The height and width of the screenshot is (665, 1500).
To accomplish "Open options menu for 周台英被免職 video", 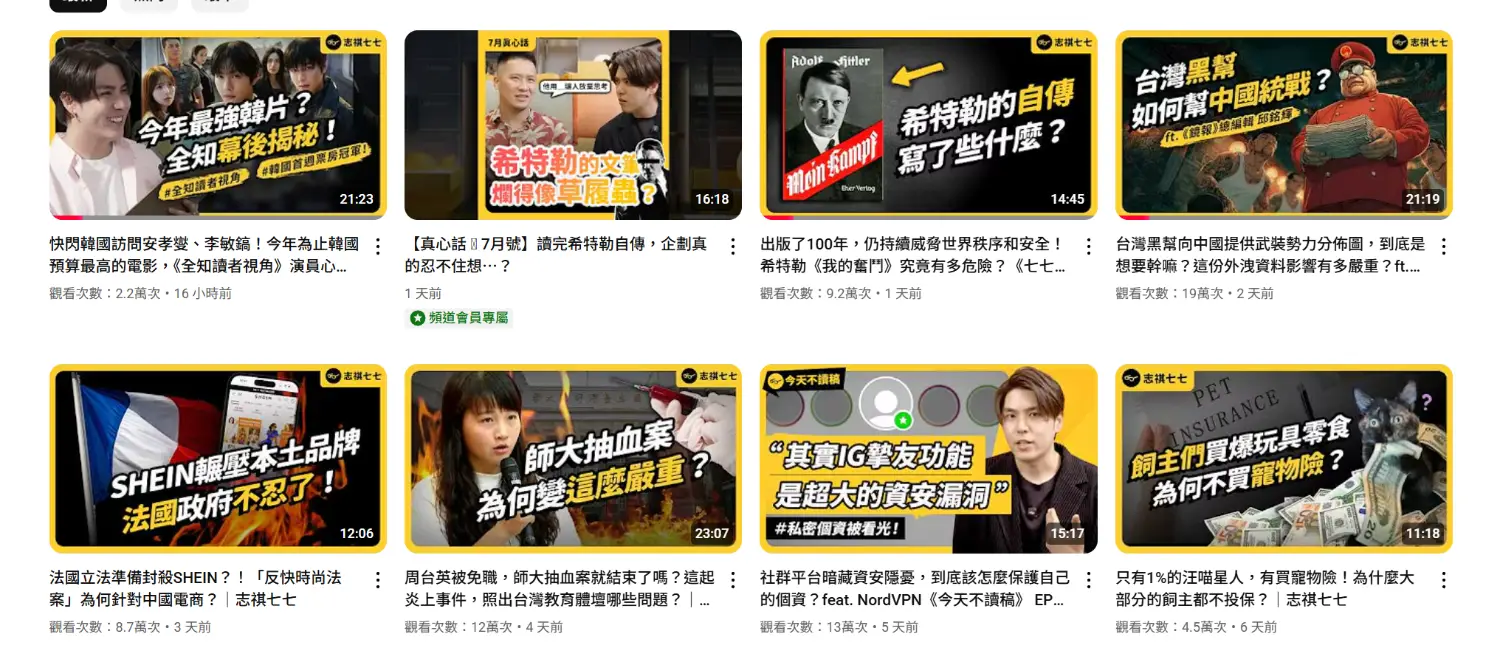I will click(x=733, y=580).
